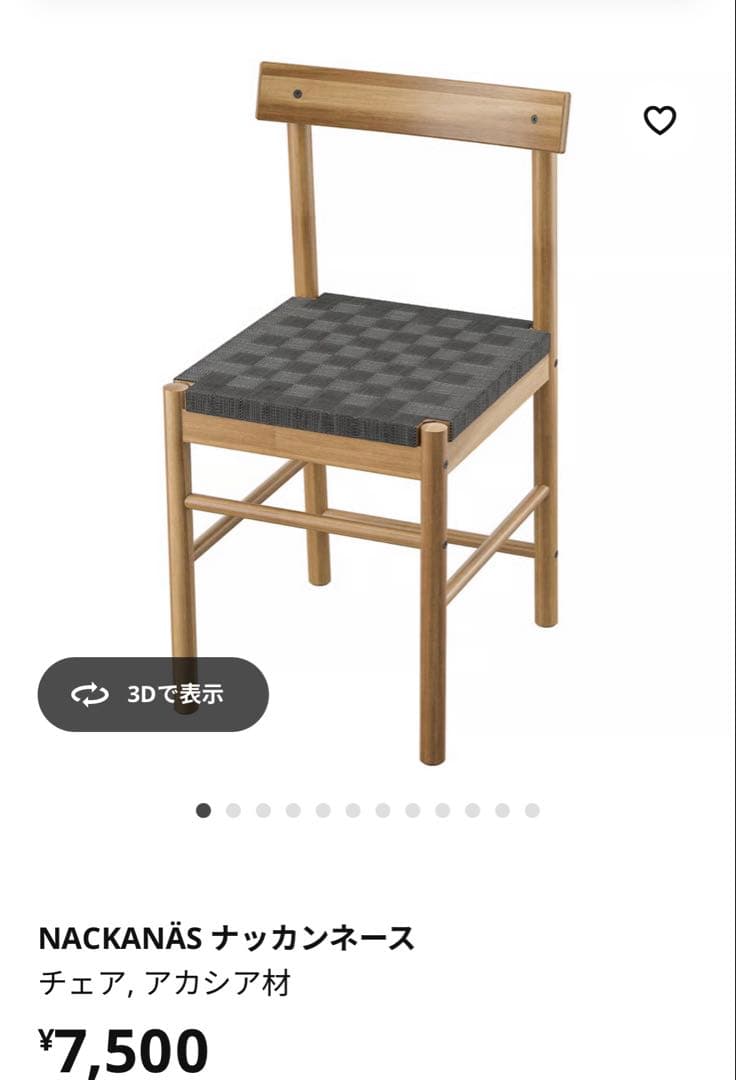Select the 3D rotation icon
The height and width of the screenshot is (1080, 736).
[90, 694]
